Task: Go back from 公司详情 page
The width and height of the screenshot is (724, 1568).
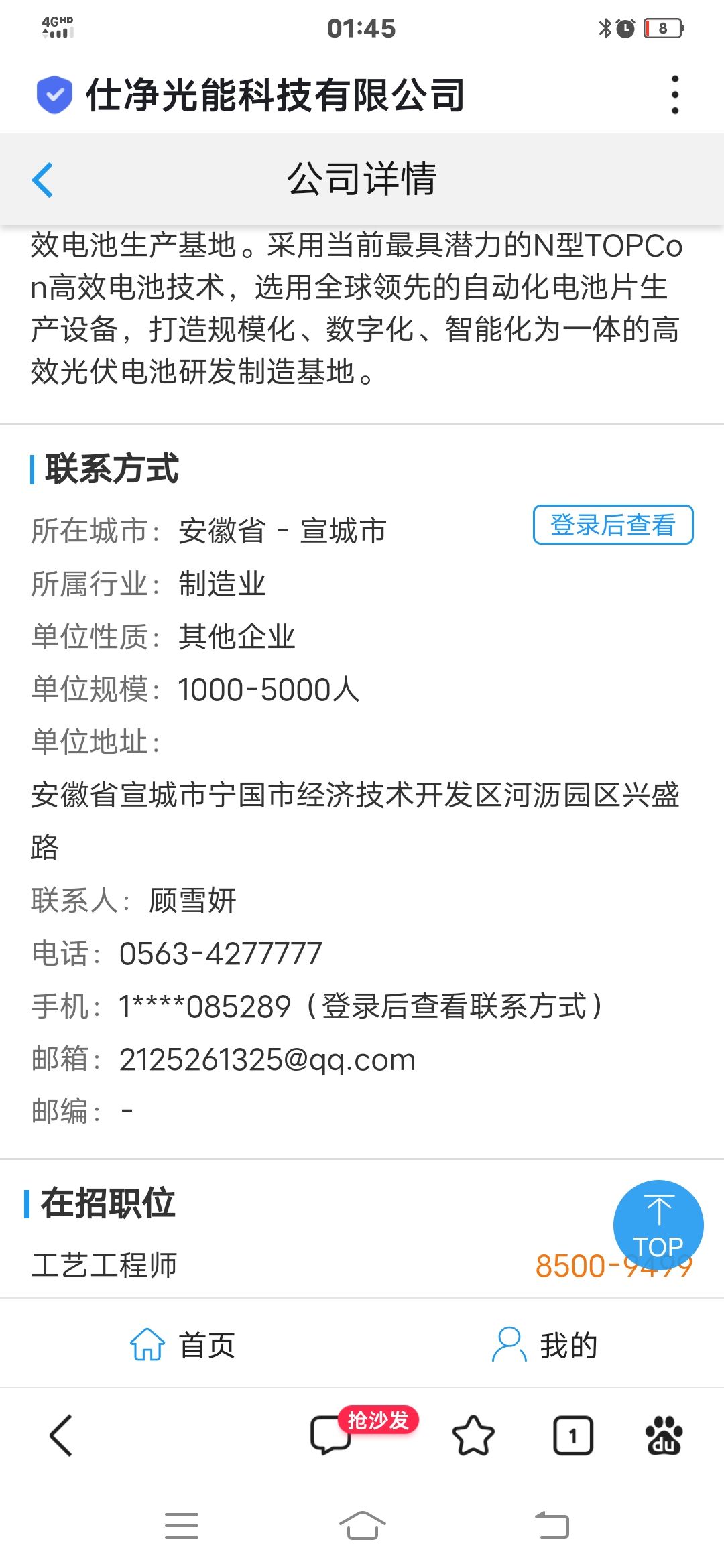Action: point(42,180)
